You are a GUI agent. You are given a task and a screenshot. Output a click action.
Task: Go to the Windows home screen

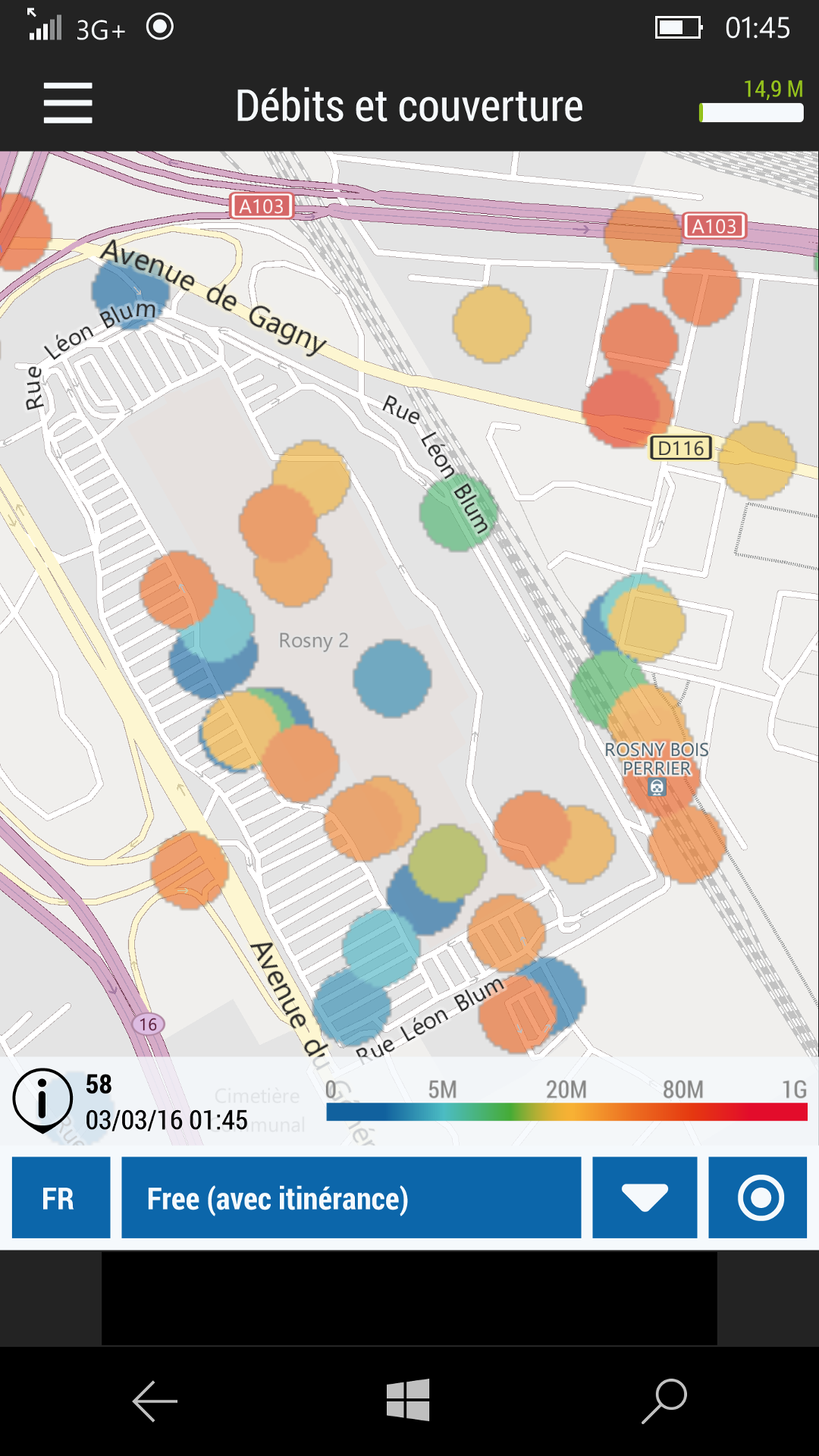click(x=408, y=1401)
